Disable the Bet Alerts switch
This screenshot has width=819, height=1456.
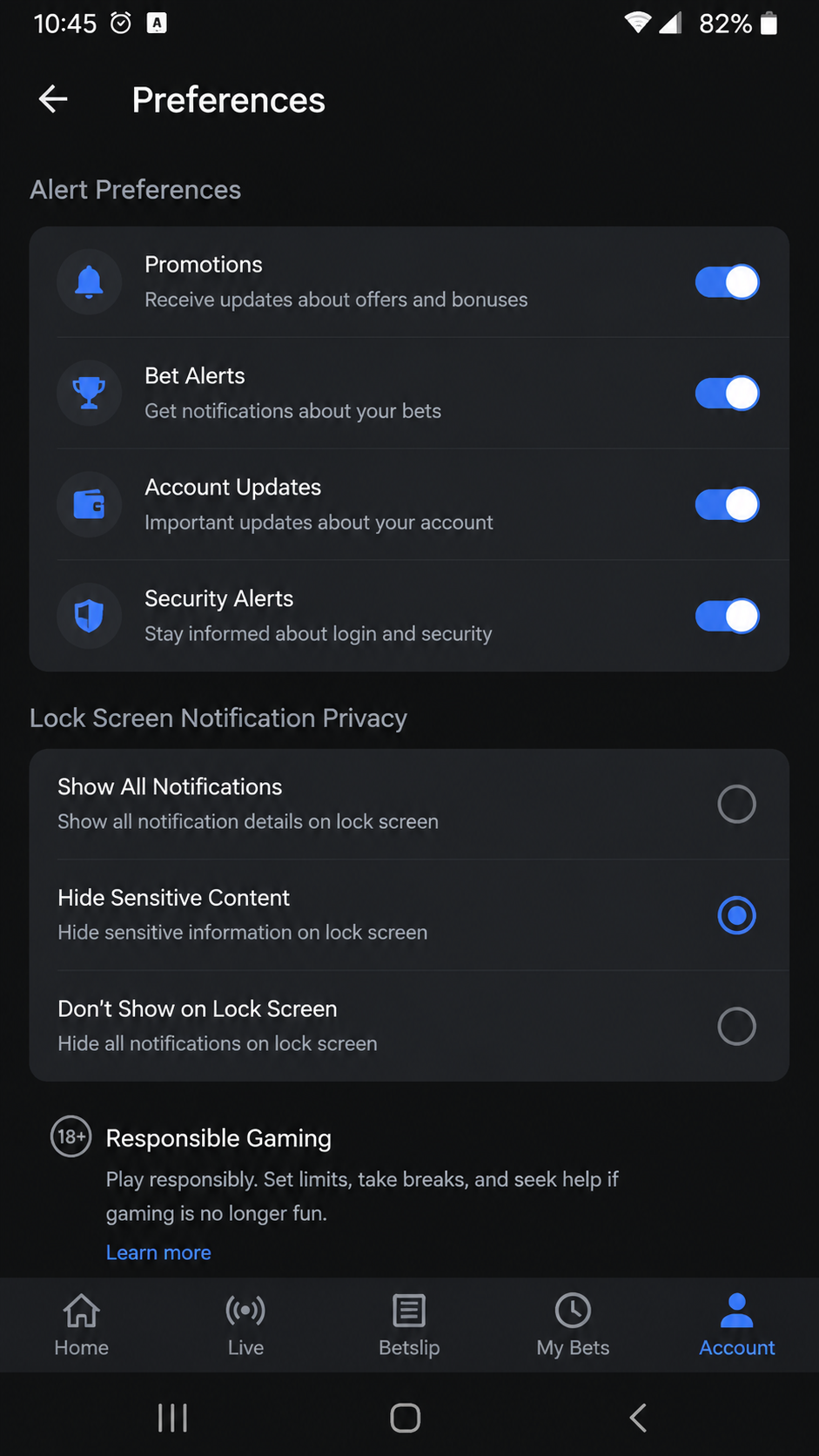pyautogui.click(x=727, y=394)
